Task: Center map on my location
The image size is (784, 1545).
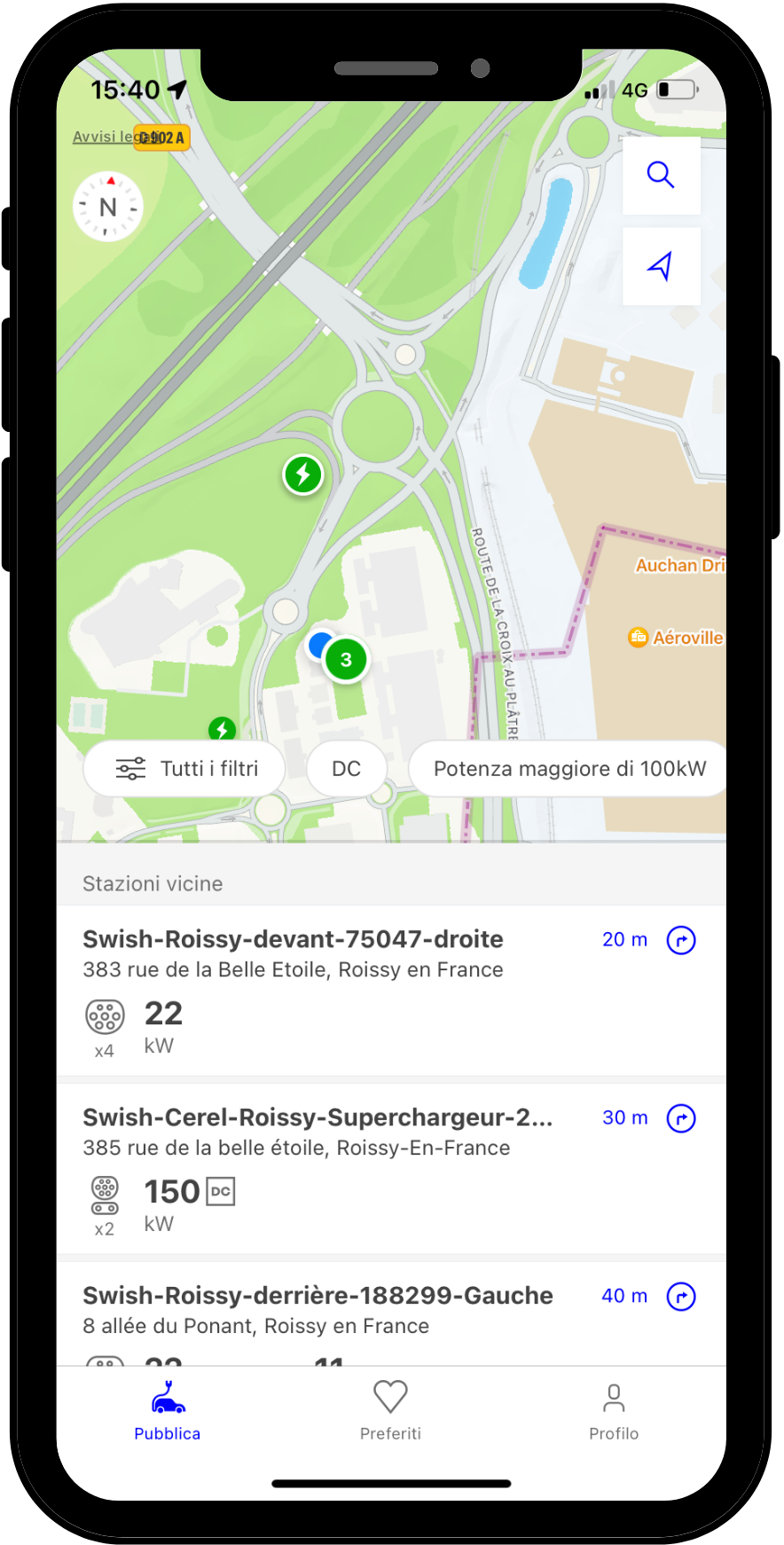Action: tap(661, 266)
